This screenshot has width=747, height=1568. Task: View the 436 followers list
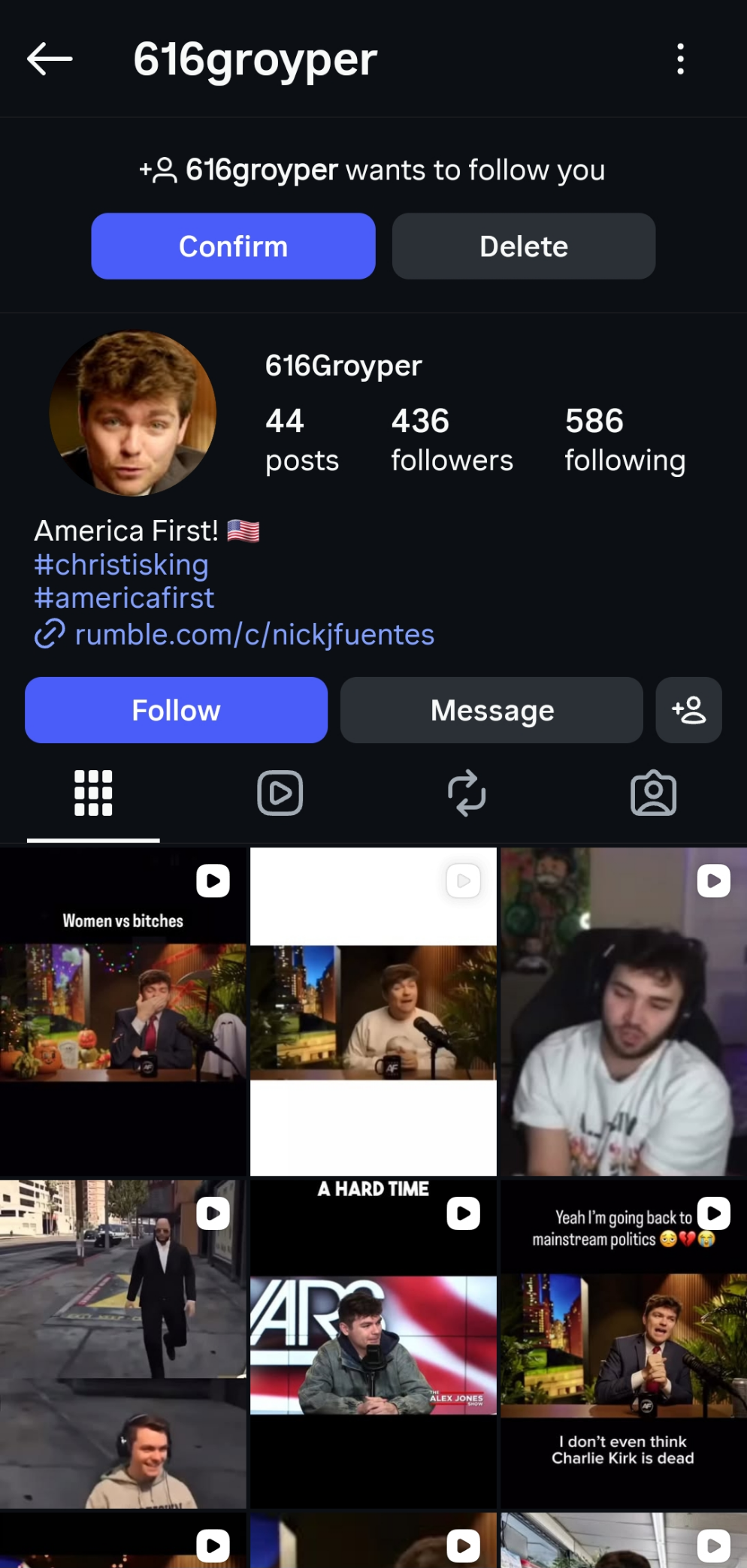point(452,440)
